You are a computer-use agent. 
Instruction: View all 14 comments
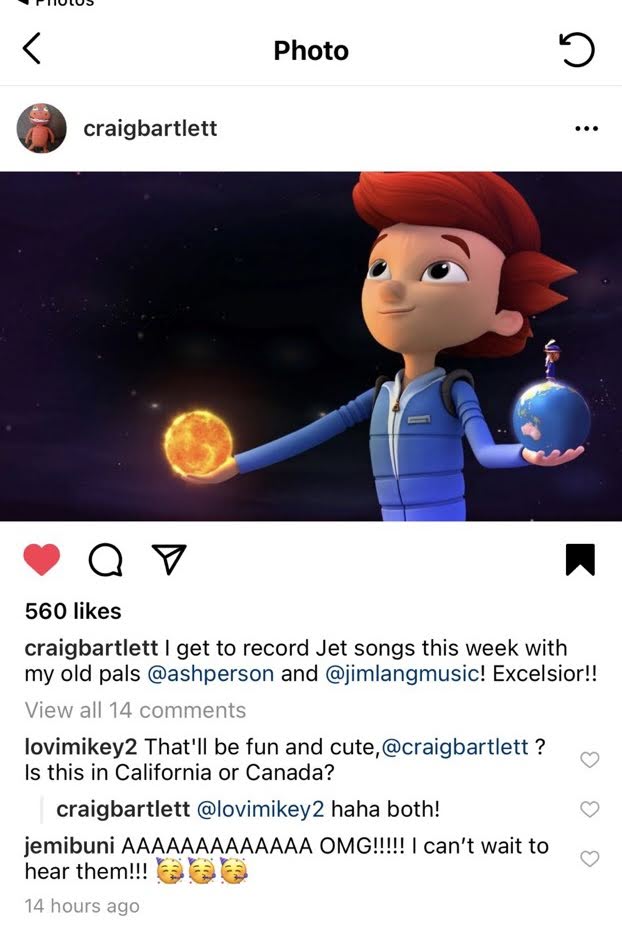tap(135, 710)
